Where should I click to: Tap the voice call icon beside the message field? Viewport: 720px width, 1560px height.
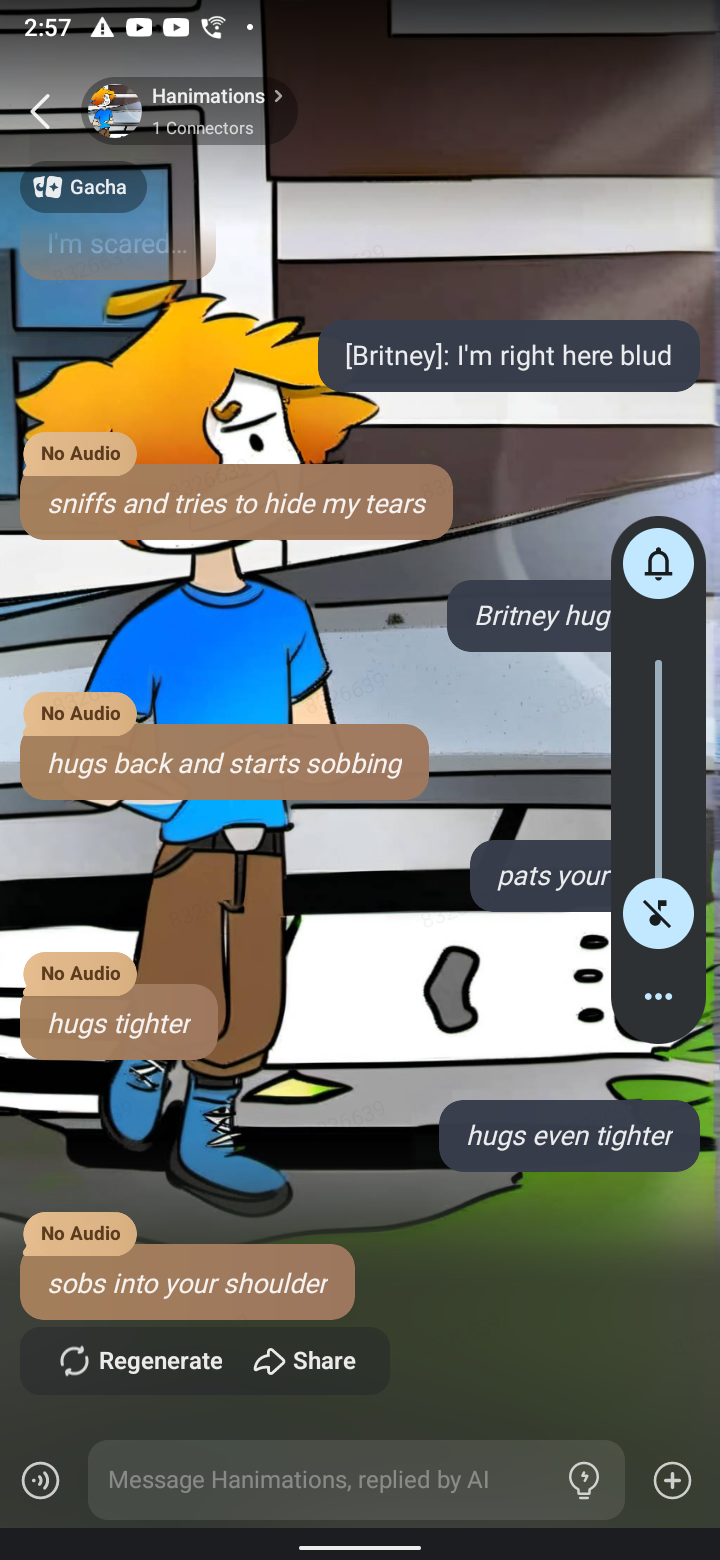click(x=41, y=1480)
